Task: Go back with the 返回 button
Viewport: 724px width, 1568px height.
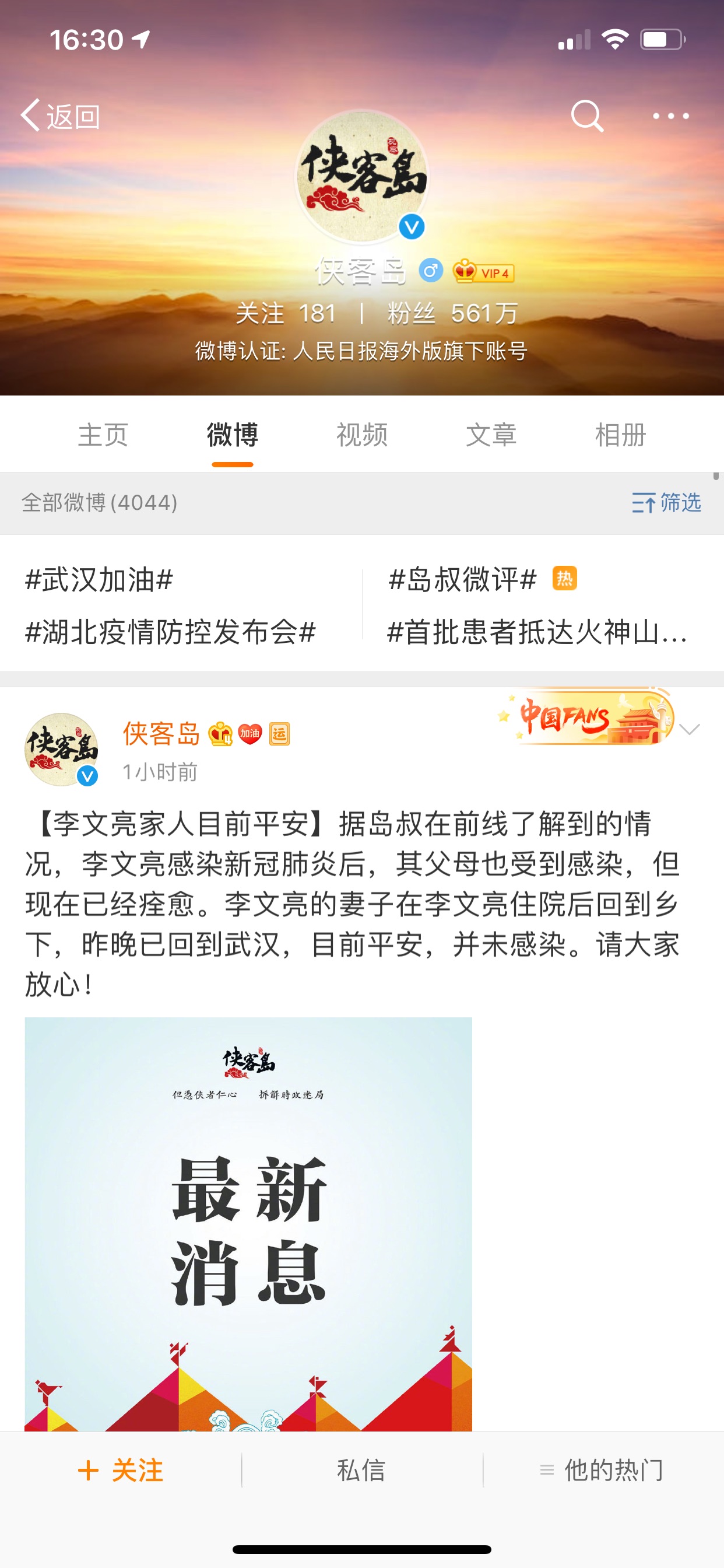Action: [60, 116]
